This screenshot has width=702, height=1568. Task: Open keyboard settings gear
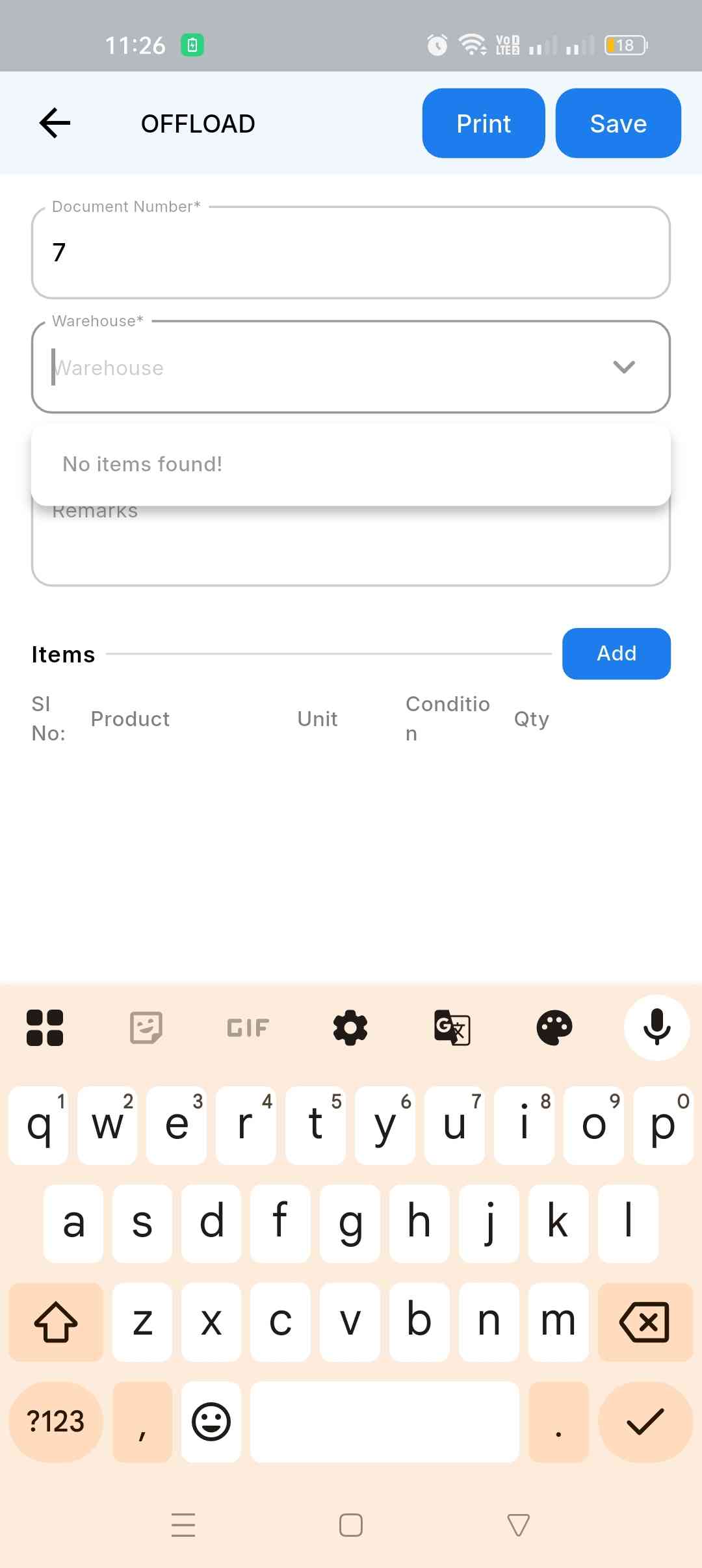pyautogui.click(x=350, y=1028)
